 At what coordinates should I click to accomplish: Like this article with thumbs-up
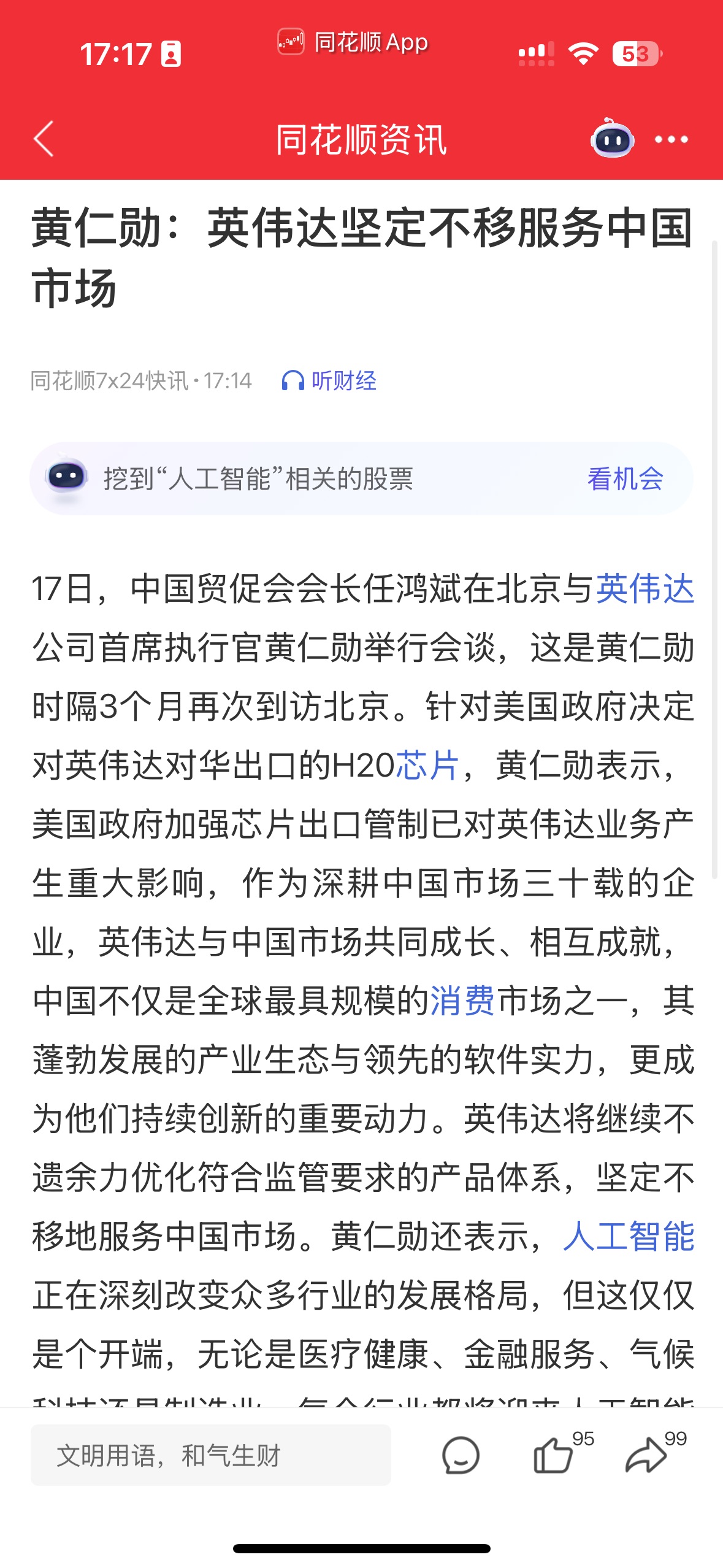(554, 1455)
